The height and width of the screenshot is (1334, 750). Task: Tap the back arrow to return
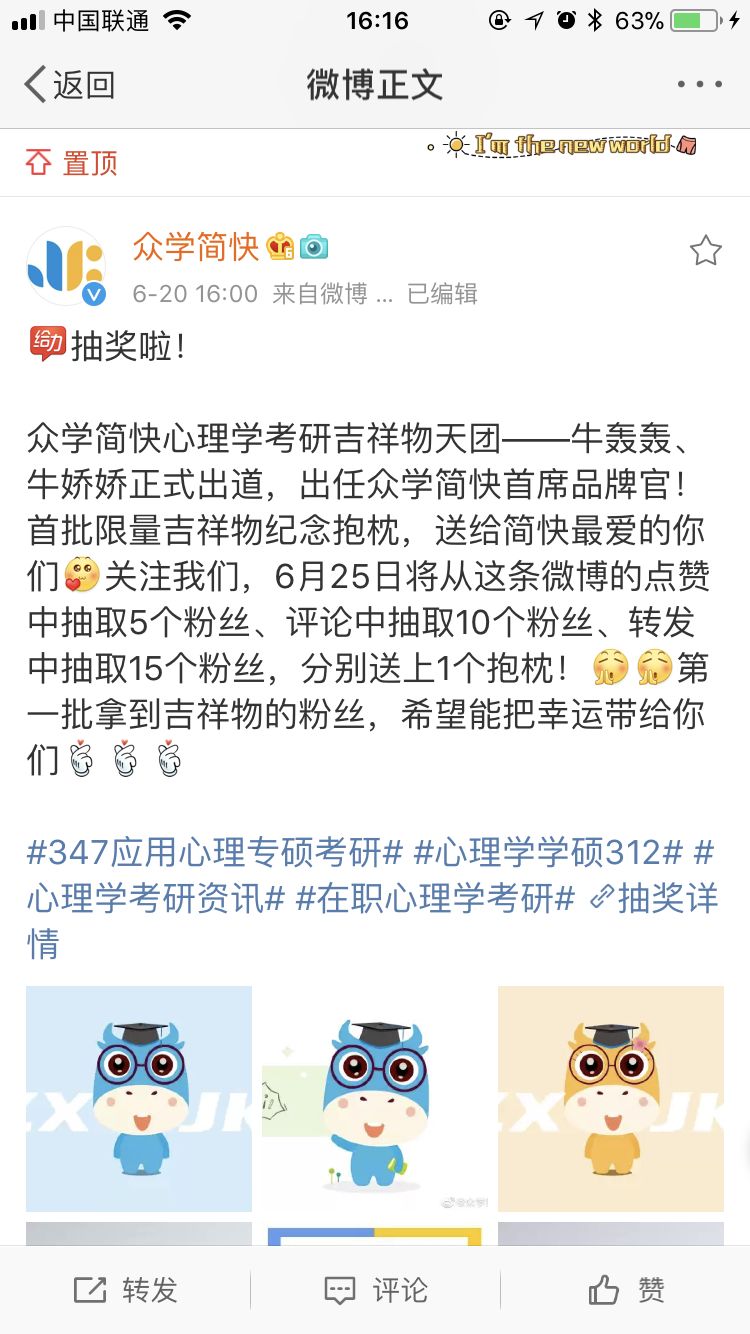[35, 85]
